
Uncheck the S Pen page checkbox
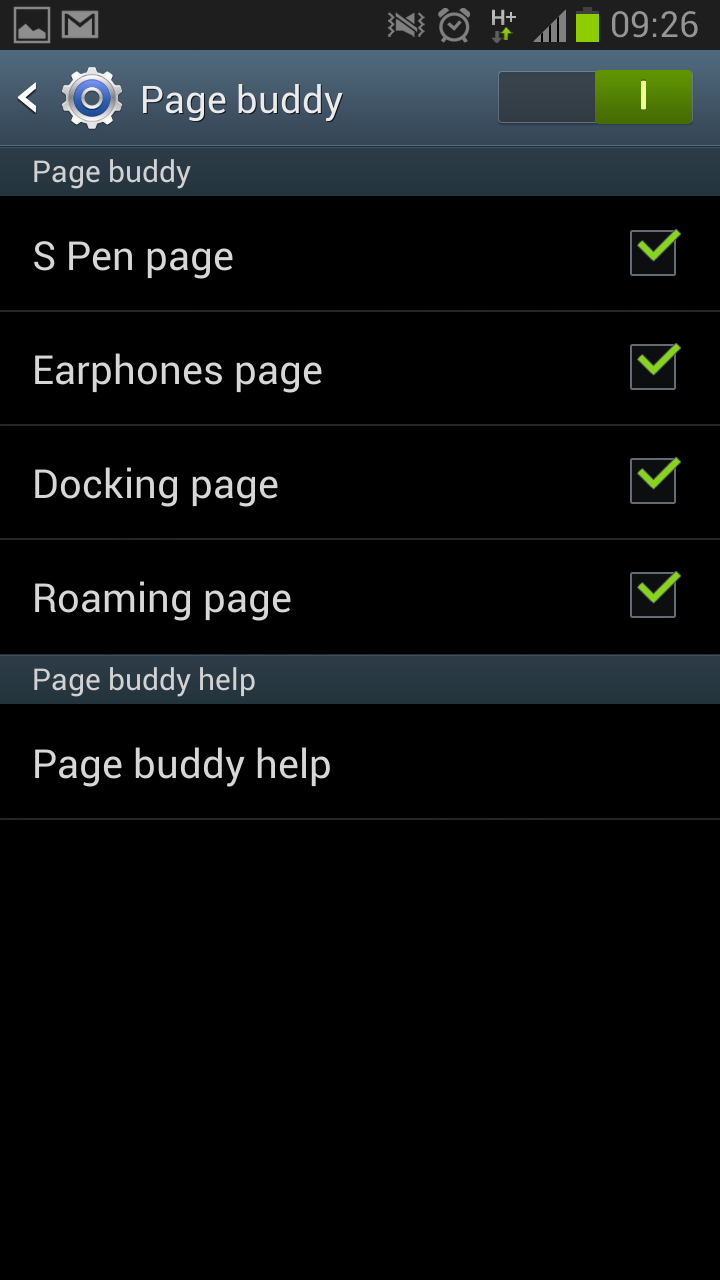pos(653,254)
